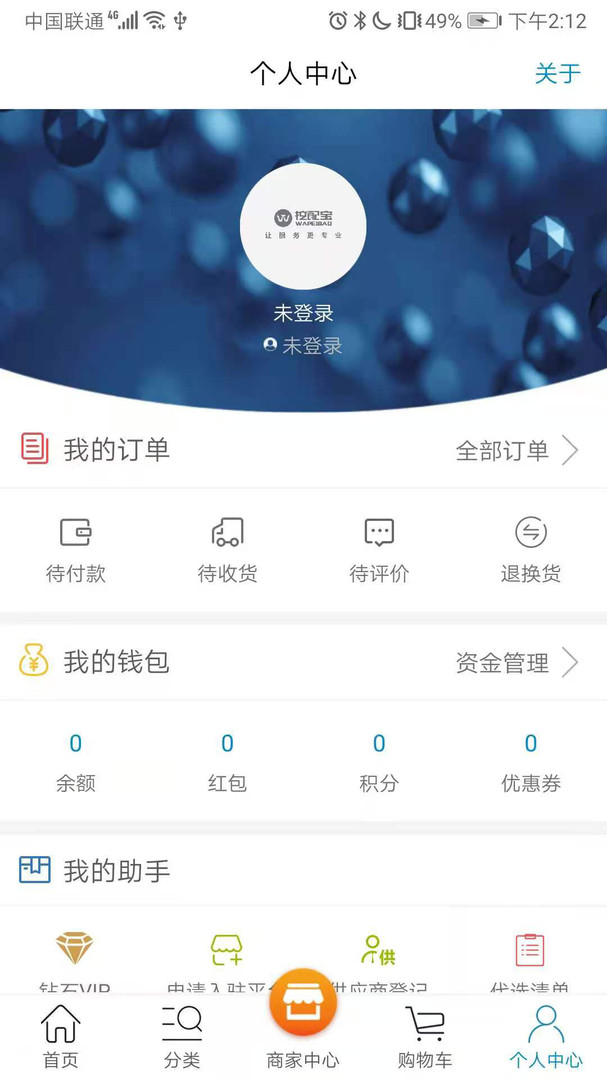Select the 个人中心 tab
This screenshot has width=607, height=1080.
[x=546, y=1037]
